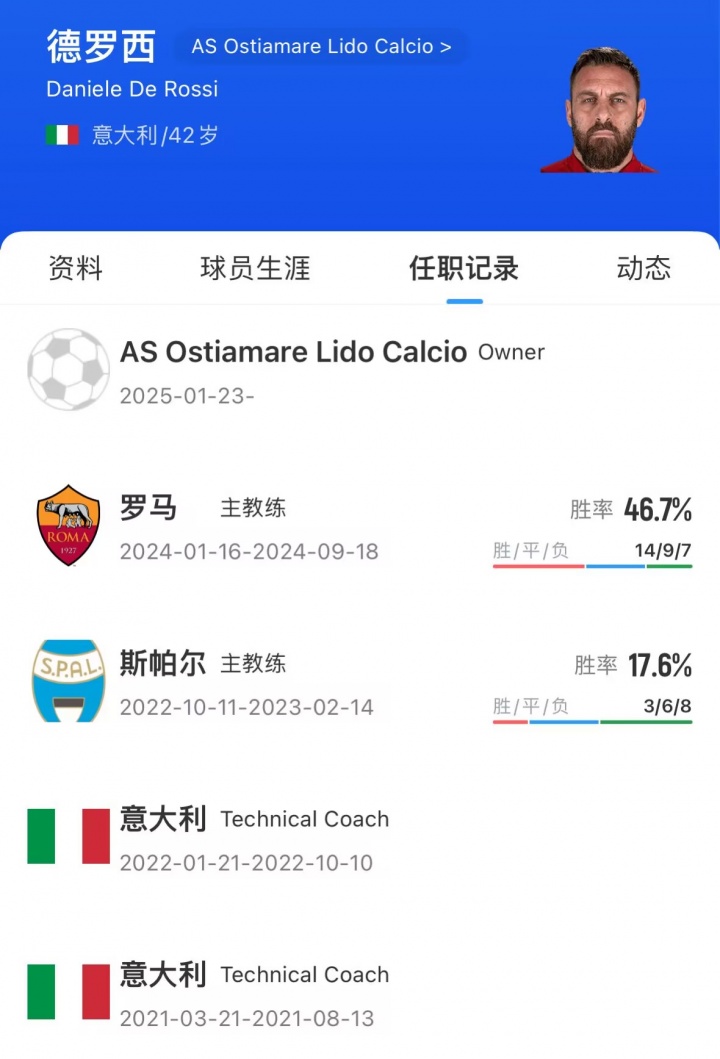Switch to the 动态 tab
The width and height of the screenshot is (720, 1059).
[643, 268]
